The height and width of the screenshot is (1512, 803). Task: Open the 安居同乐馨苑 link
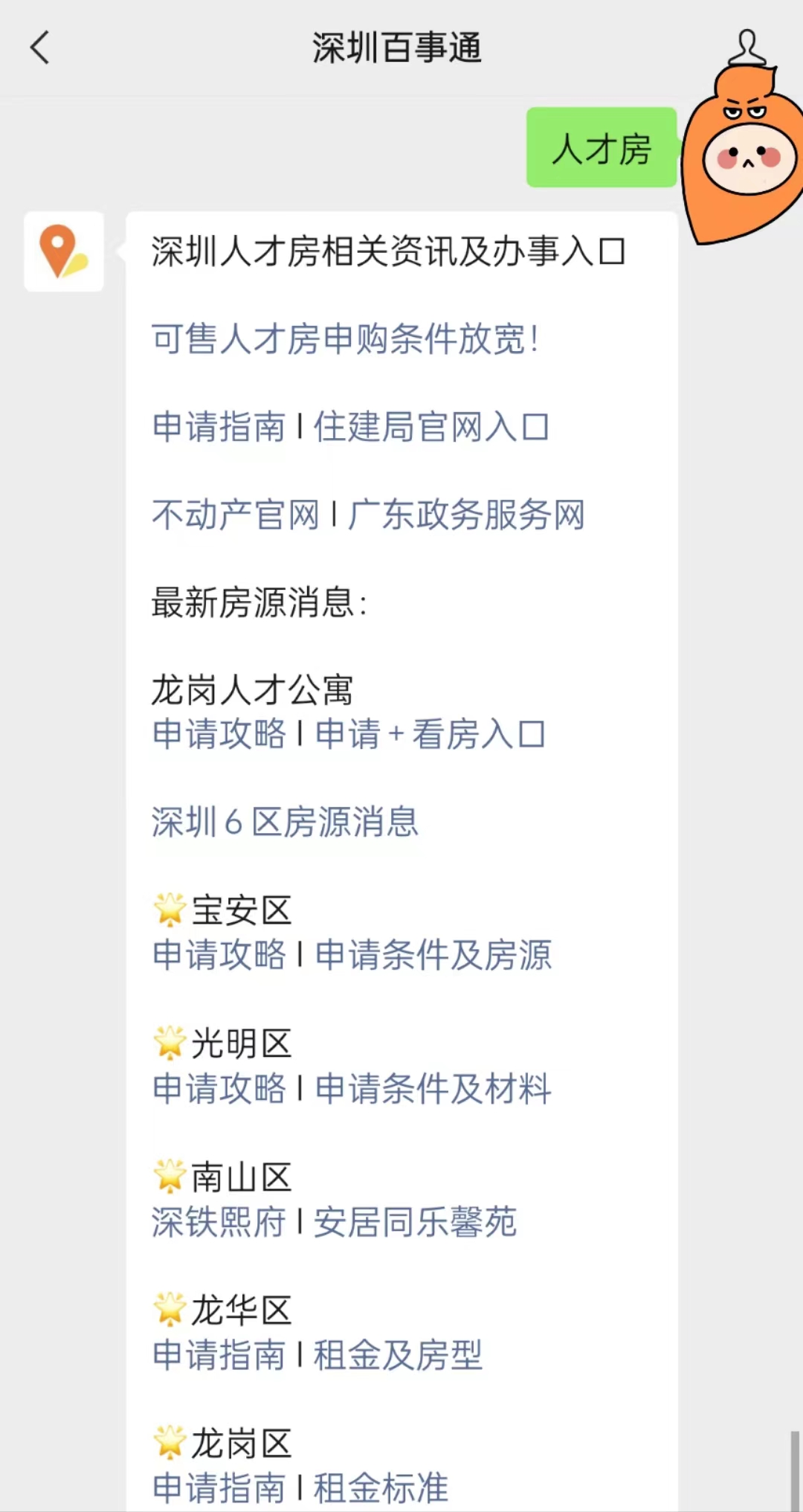coord(415,1222)
